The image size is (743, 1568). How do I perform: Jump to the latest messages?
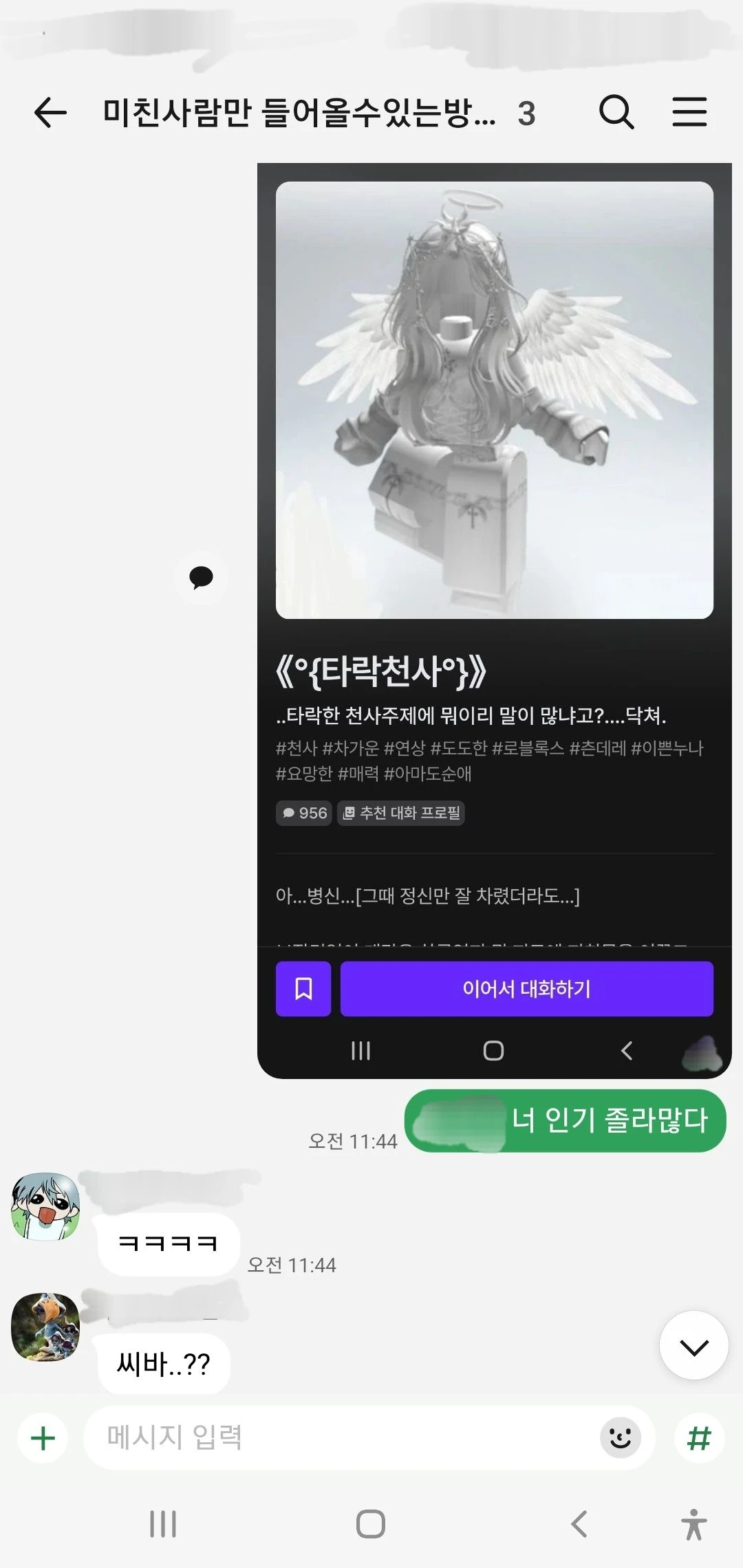point(693,1347)
